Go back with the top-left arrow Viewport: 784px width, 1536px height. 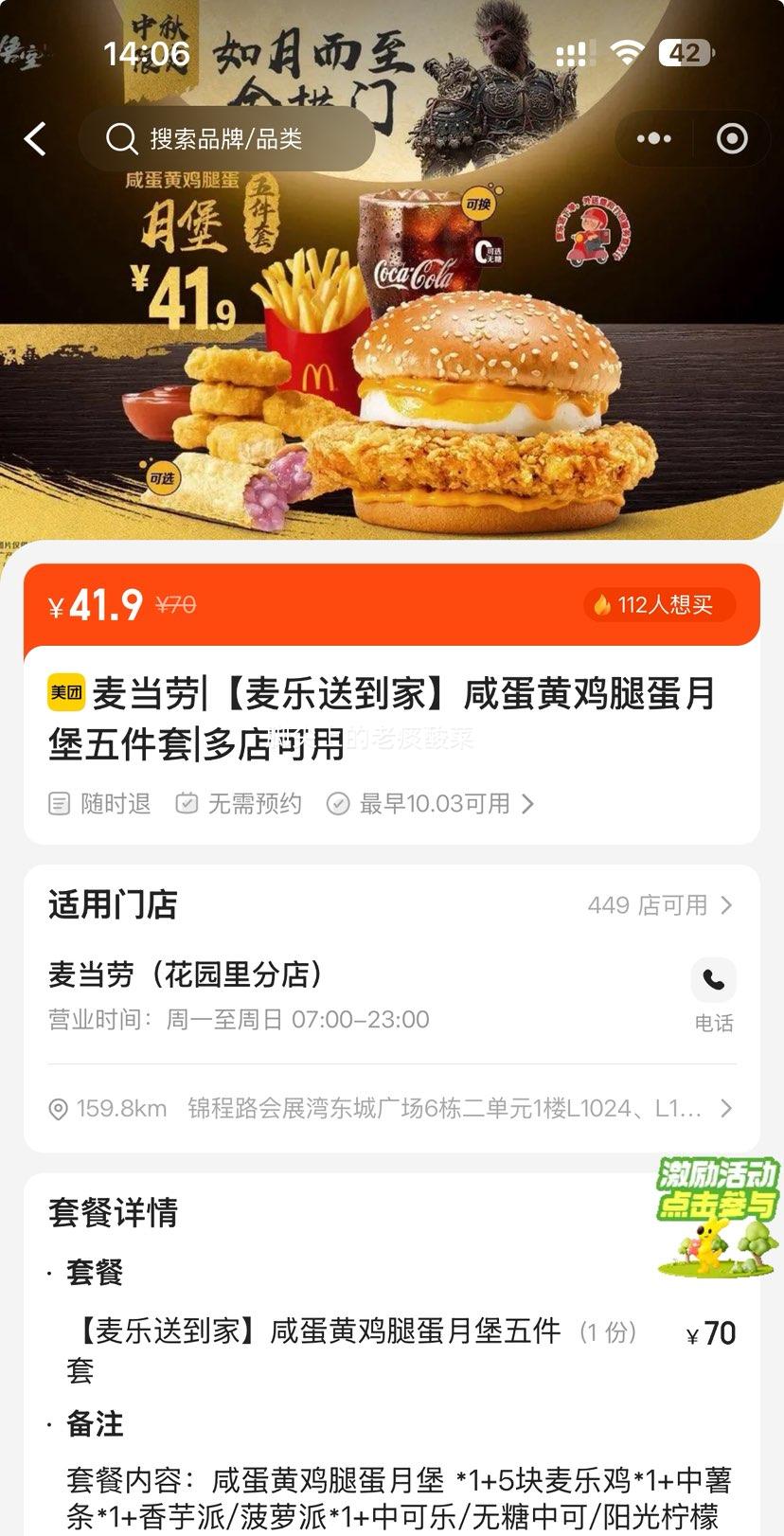(36, 139)
